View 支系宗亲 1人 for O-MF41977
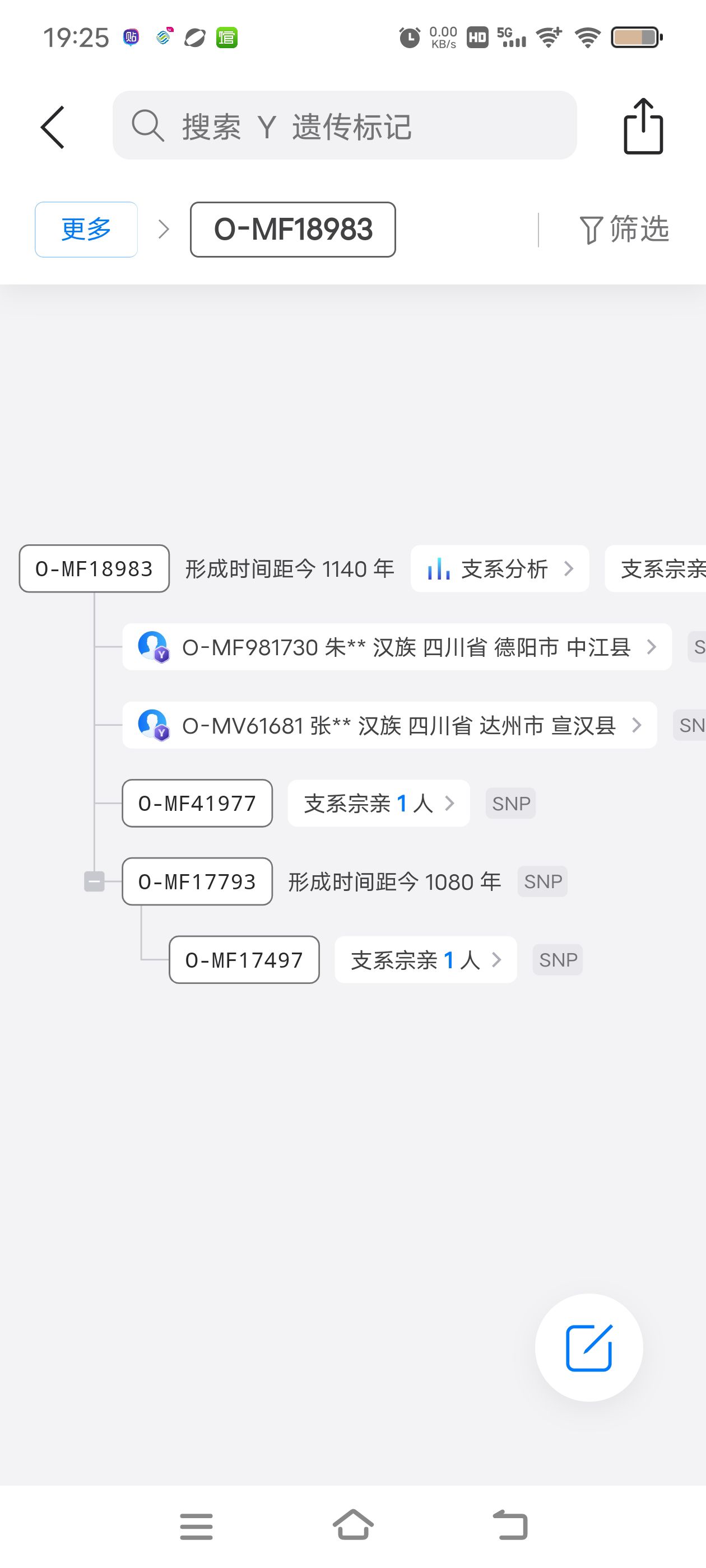Screen dimensions: 706x1568 pyautogui.click(x=378, y=804)
